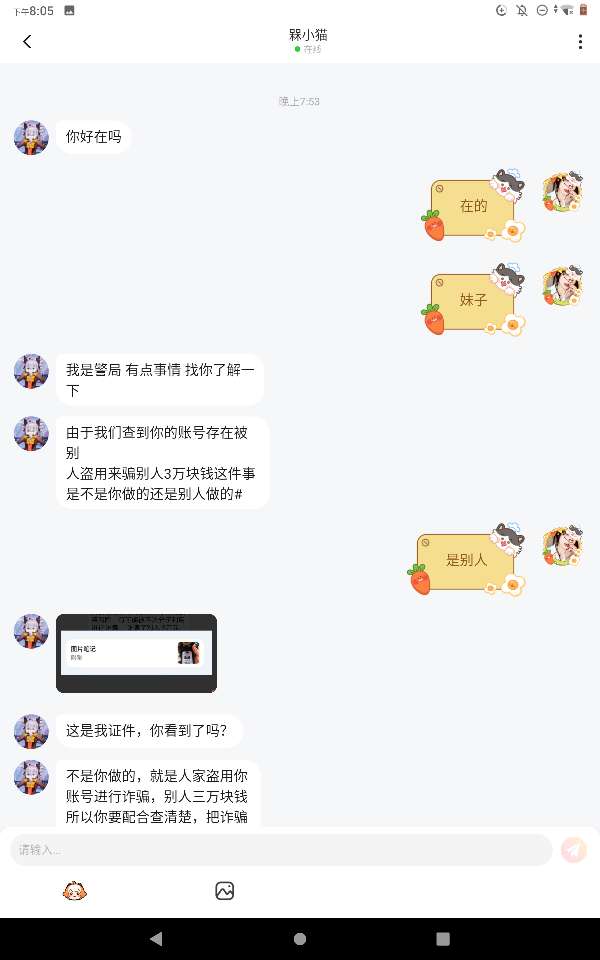600x960 pixels.
Task: Attach a picture from gallery
Action: tap(225, 891)
